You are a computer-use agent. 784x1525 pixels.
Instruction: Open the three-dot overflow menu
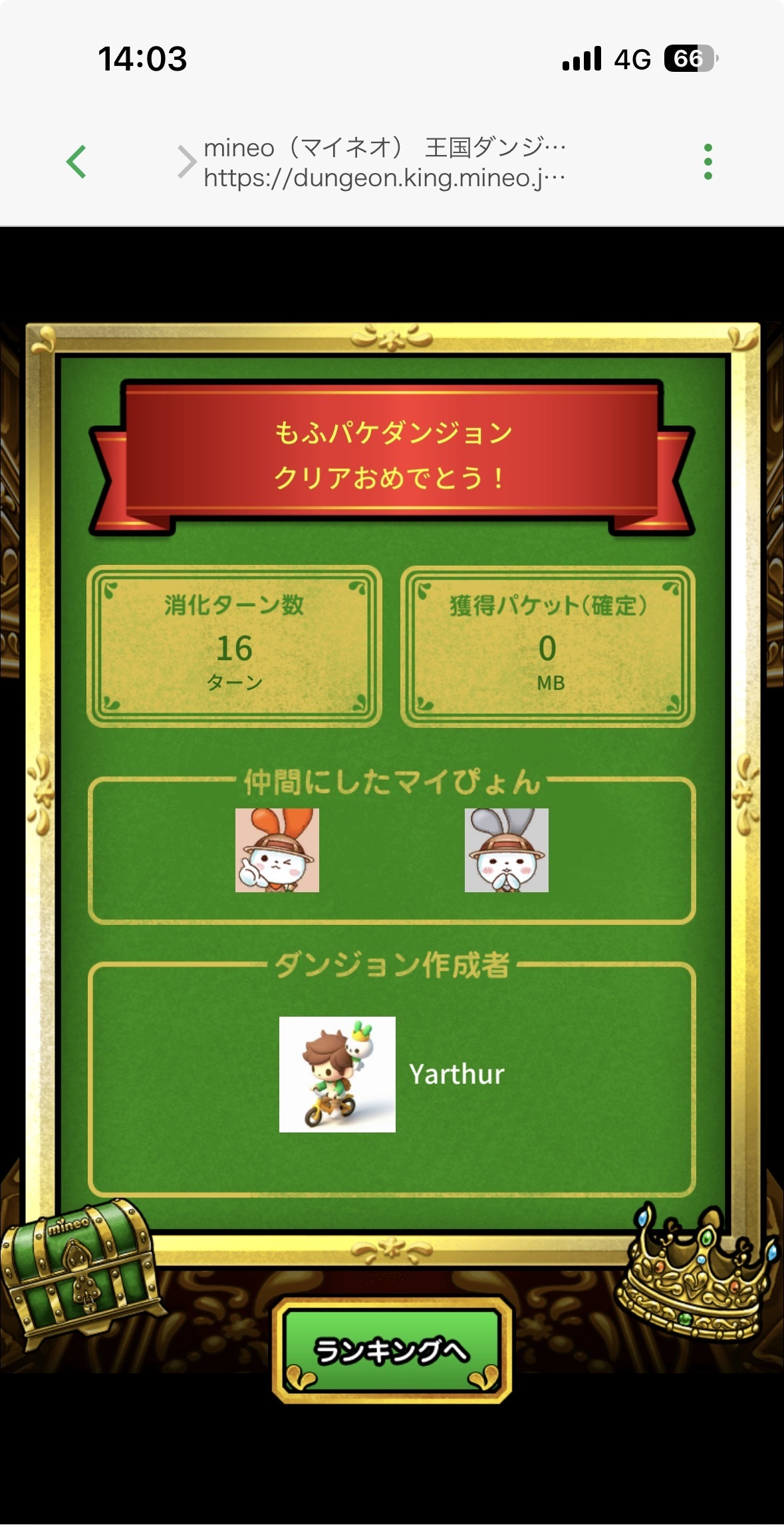tap(708, 162)
